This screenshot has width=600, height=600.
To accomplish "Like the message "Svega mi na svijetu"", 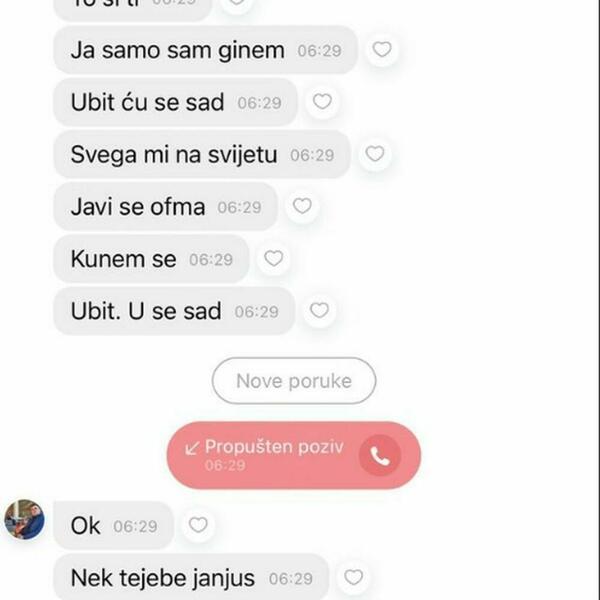I will pyautogui.click(x=374, y=154).
